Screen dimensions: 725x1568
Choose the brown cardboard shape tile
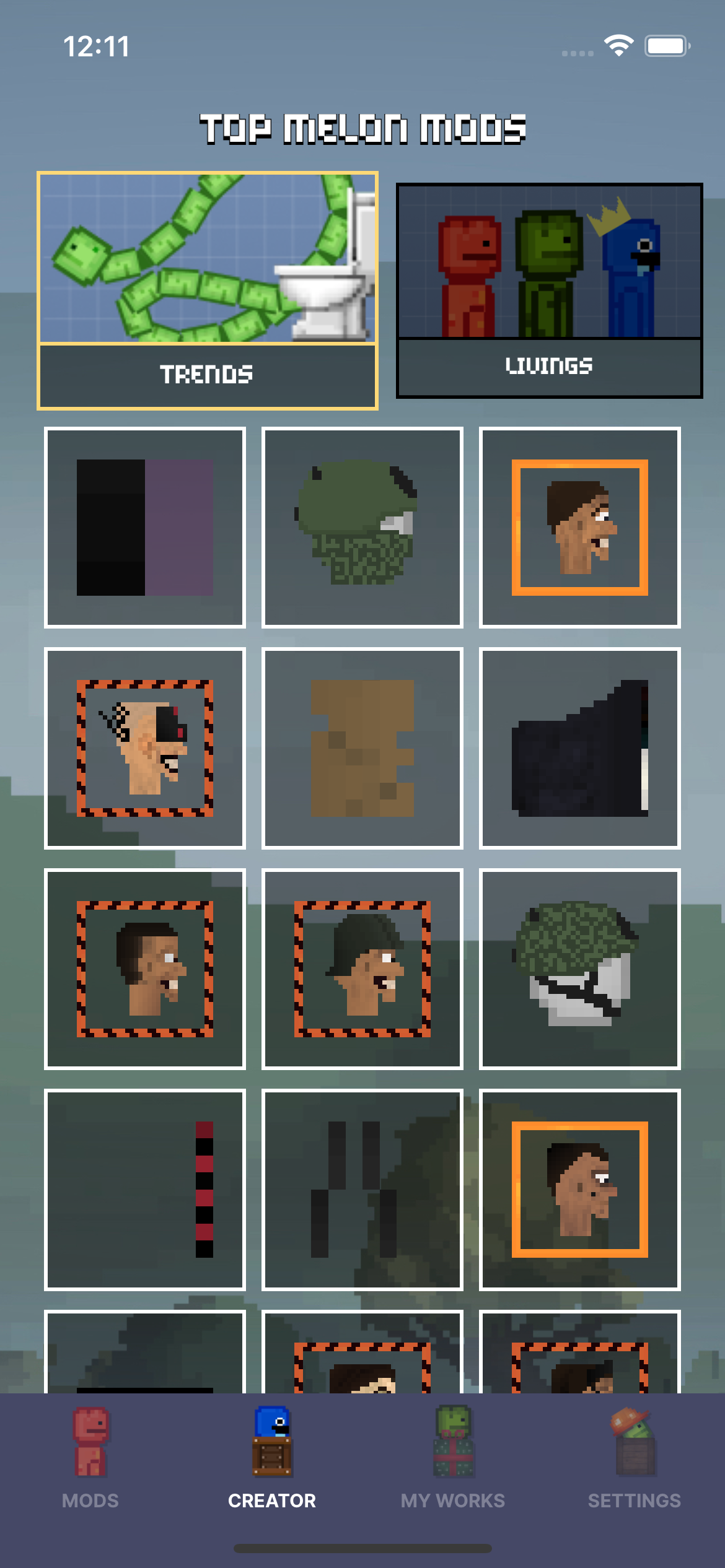tap(362, 748)
